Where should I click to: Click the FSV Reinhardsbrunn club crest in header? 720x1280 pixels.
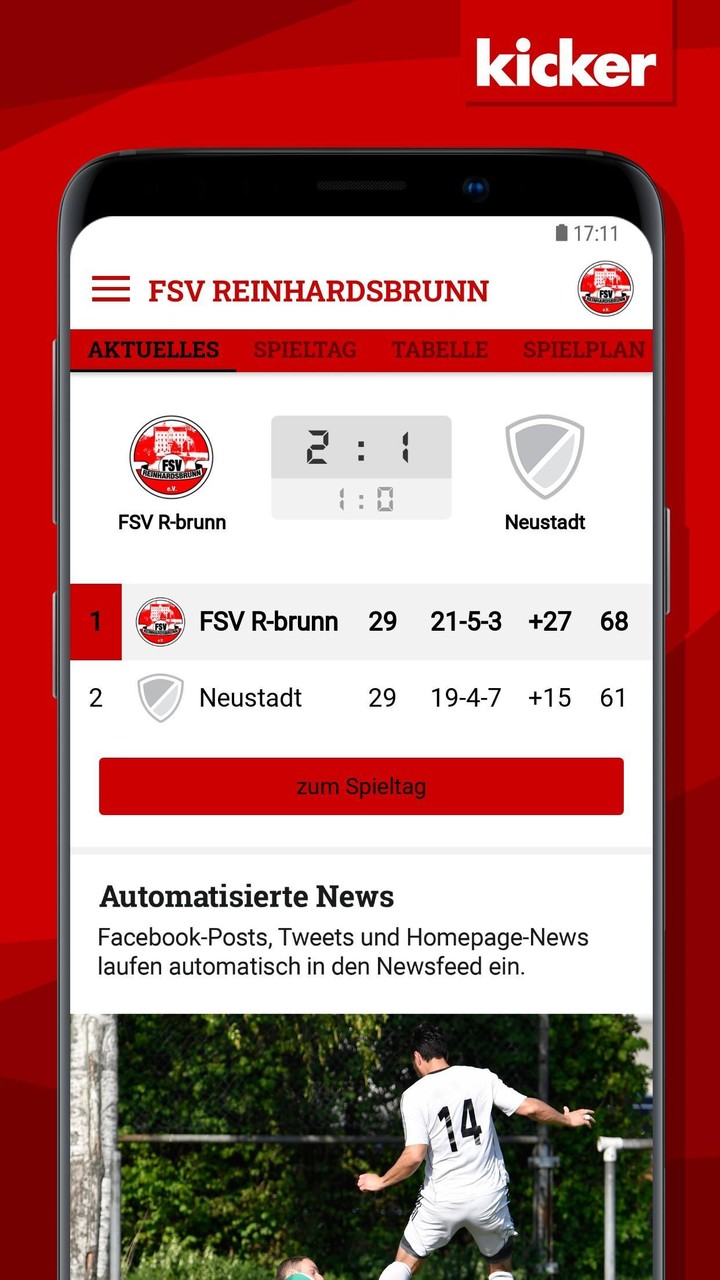point(606,289)
